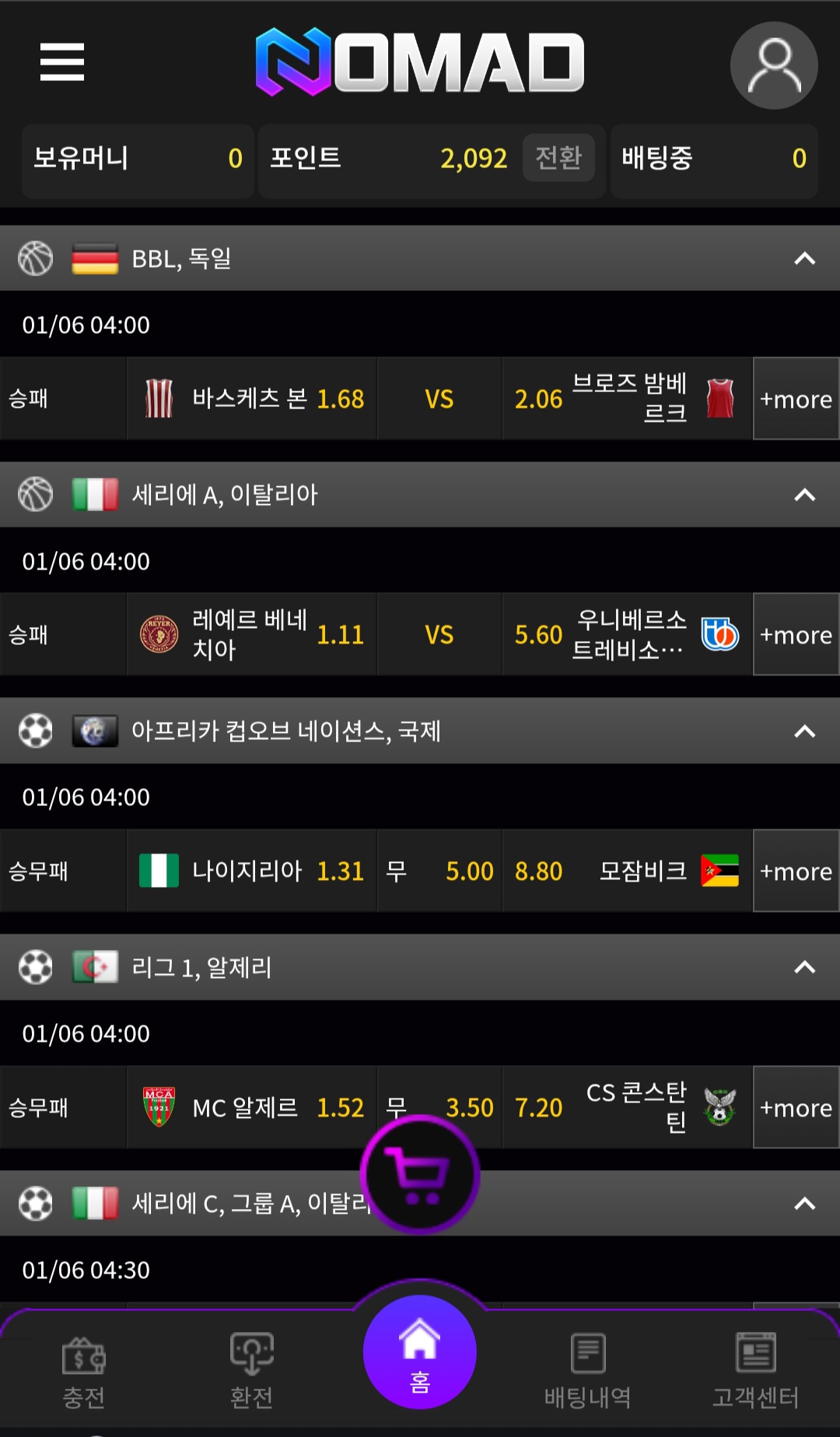Select 바스케츠 본 odds 1.68
This screenshot has height=1437, width=840.
pos(252,399)
